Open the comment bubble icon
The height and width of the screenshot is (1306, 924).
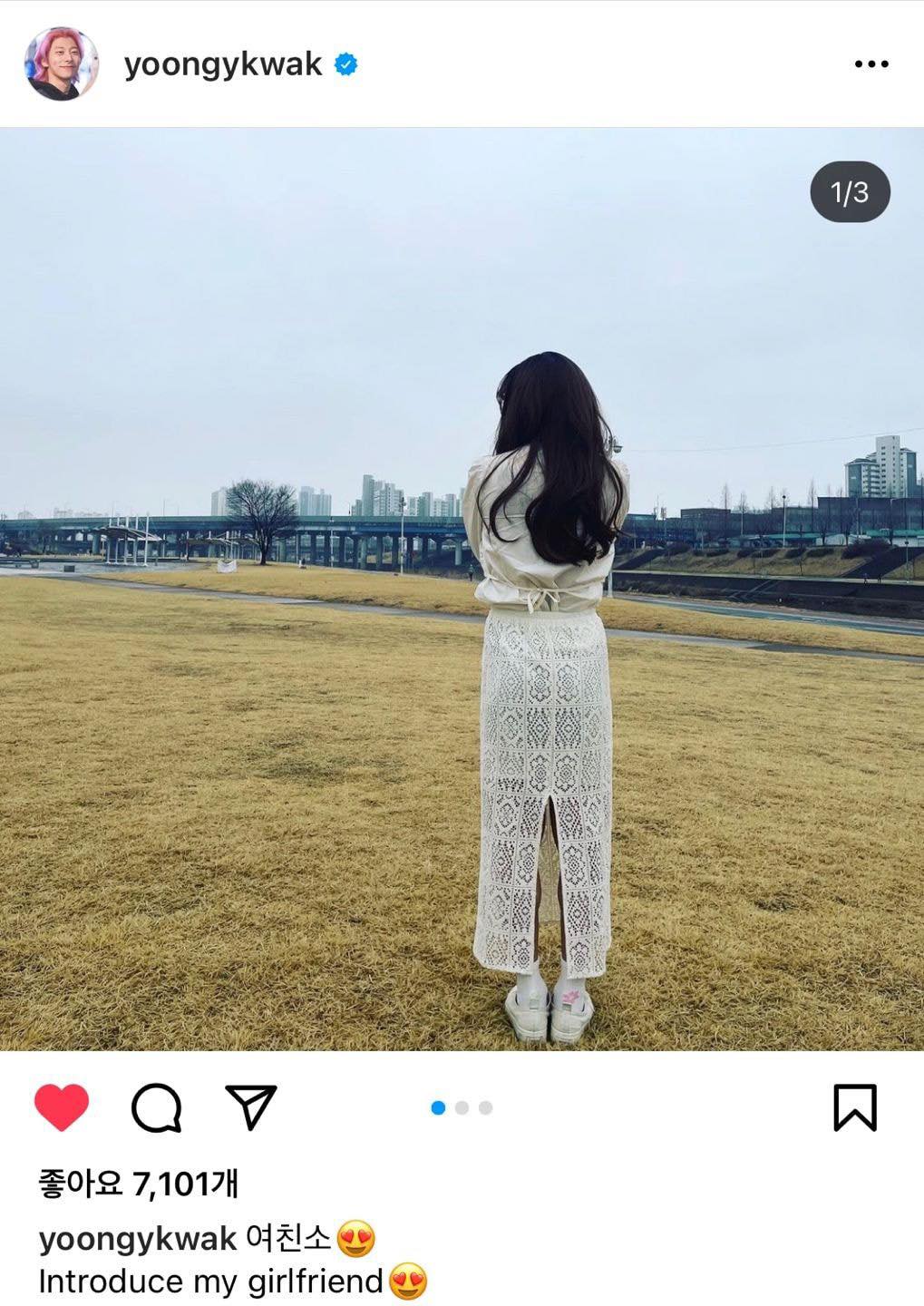click(157, 1107)
